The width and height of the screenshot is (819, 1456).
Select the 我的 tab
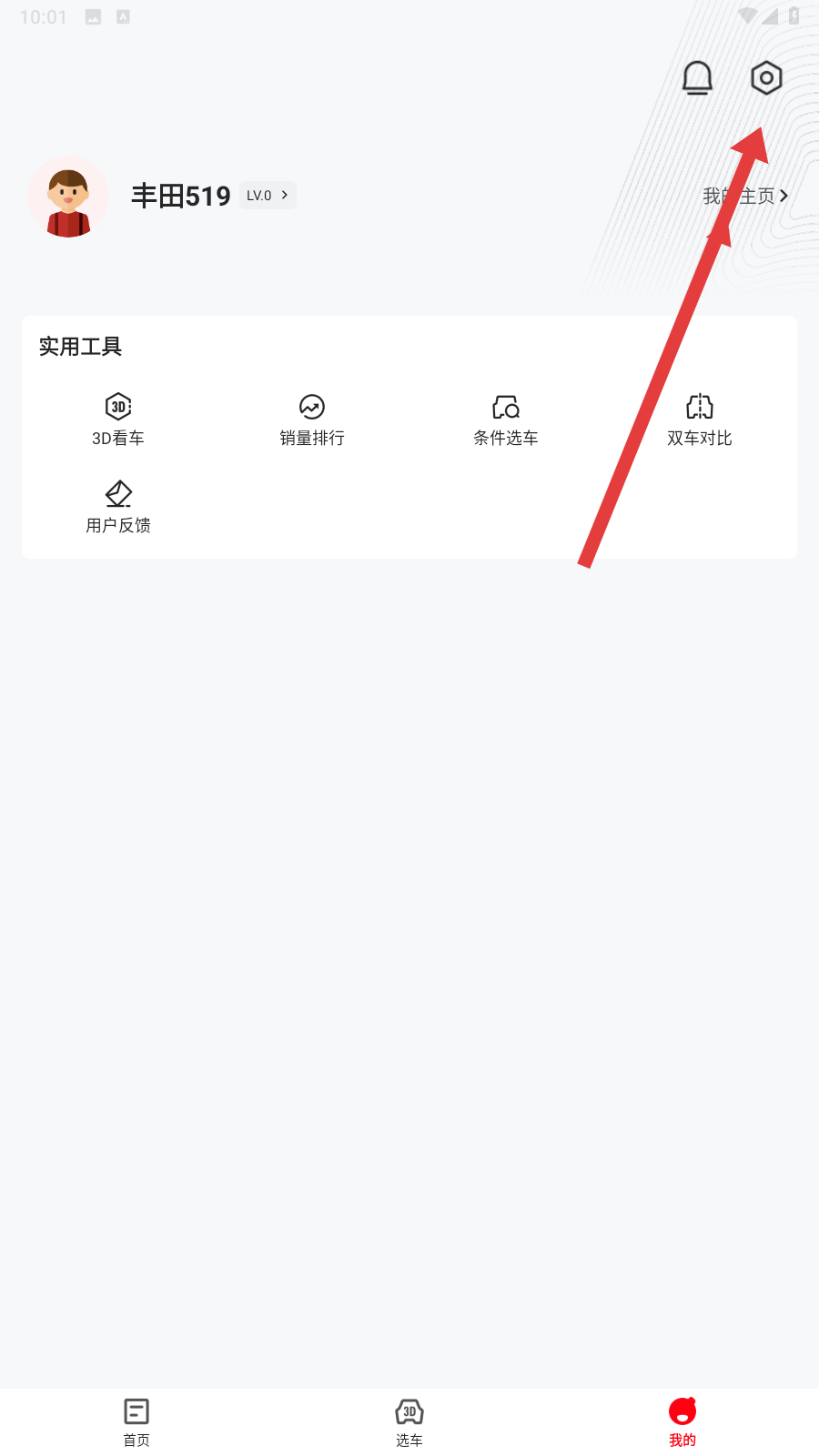click(682, 1421)
